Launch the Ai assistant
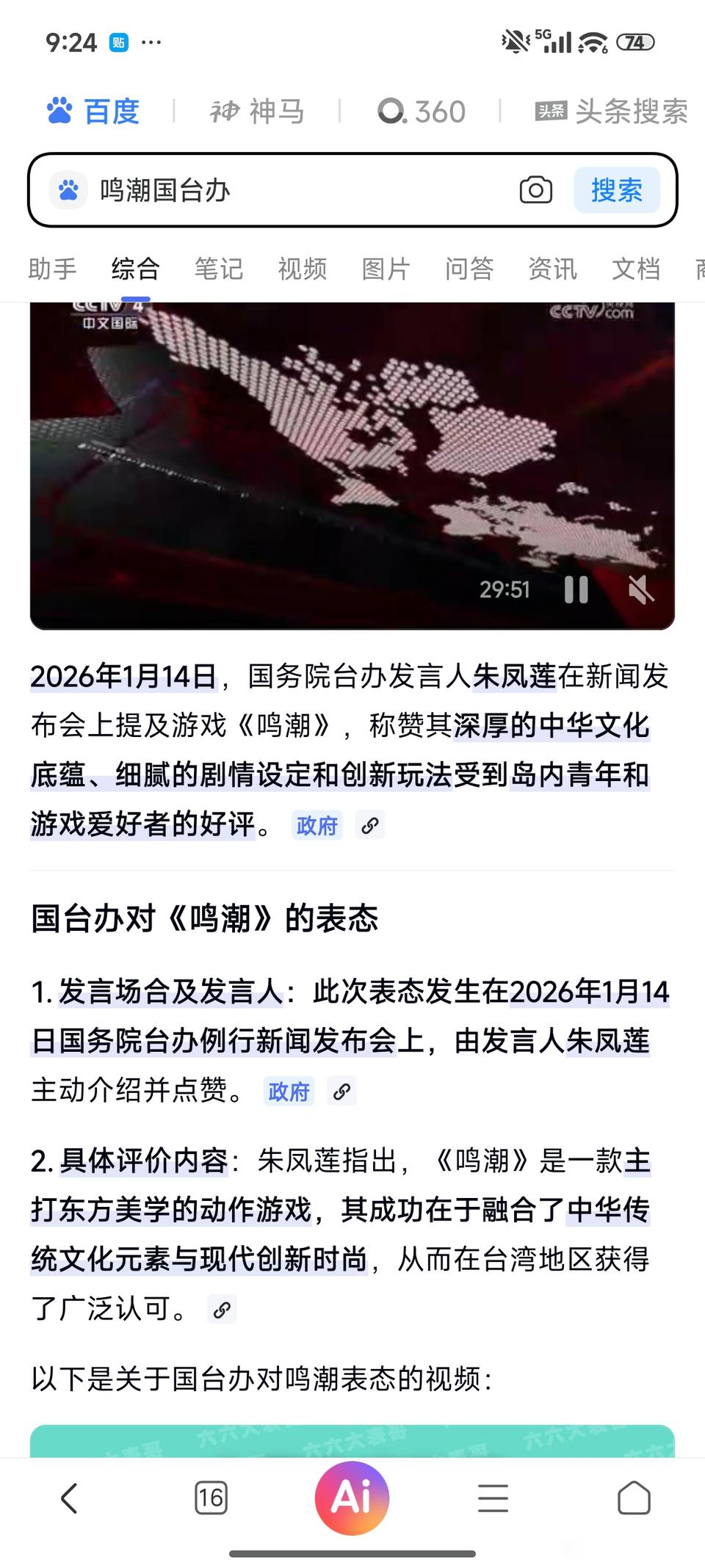The image size is (705, 1568). click(x=352, y=1498)
